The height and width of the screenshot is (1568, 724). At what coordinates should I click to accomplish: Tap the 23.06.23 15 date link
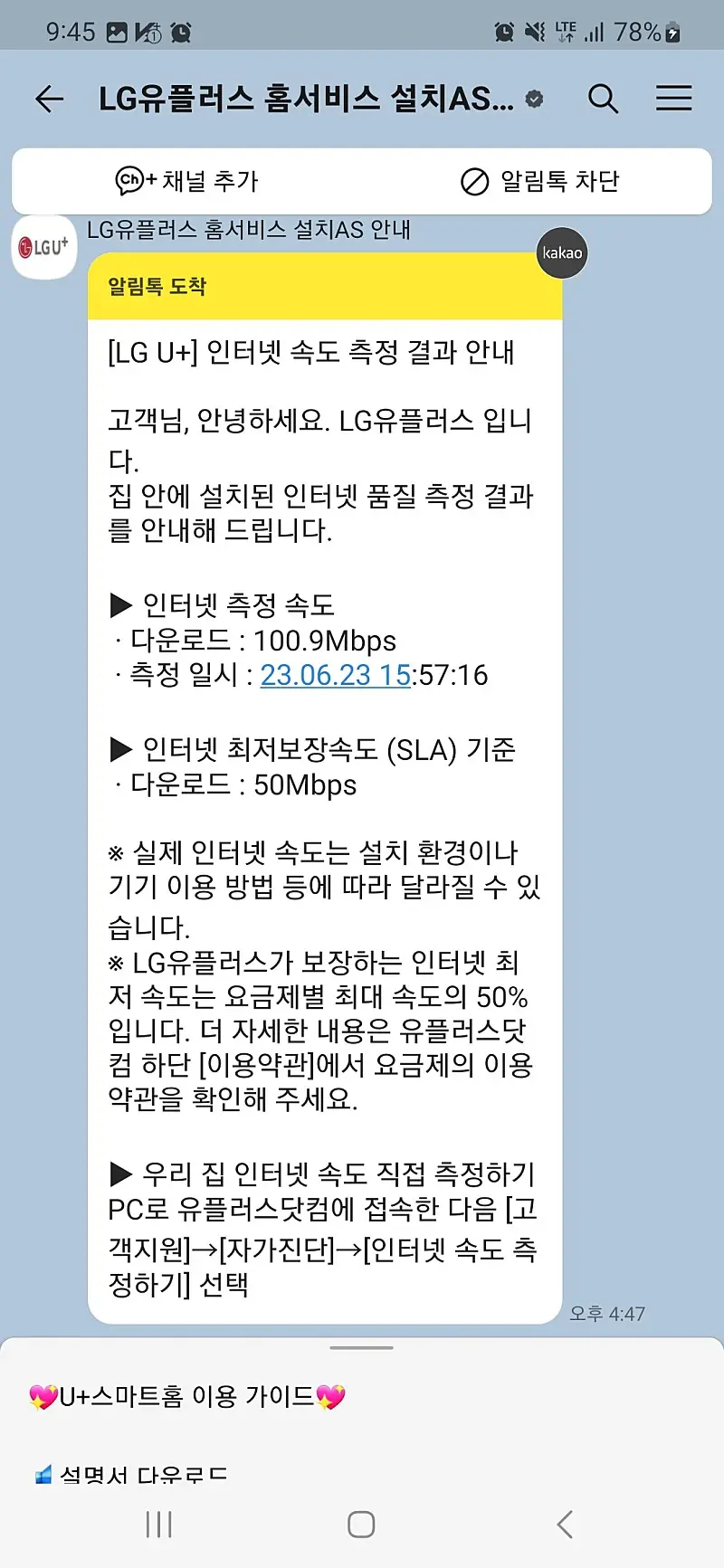336,675
